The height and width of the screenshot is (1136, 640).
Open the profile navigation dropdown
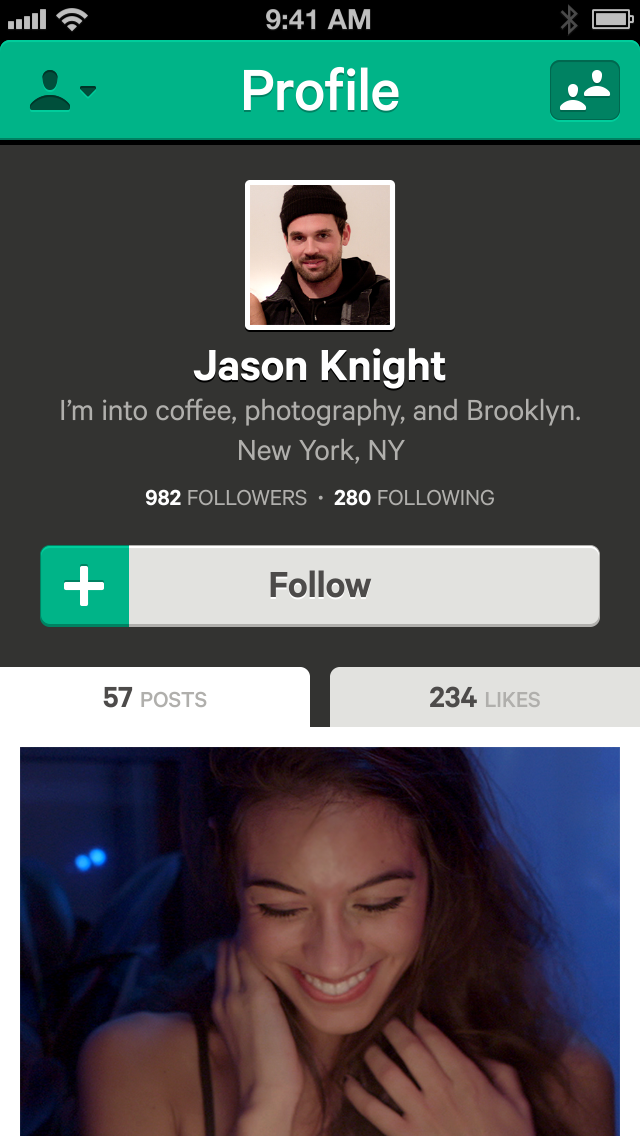[x=62, y=90]
